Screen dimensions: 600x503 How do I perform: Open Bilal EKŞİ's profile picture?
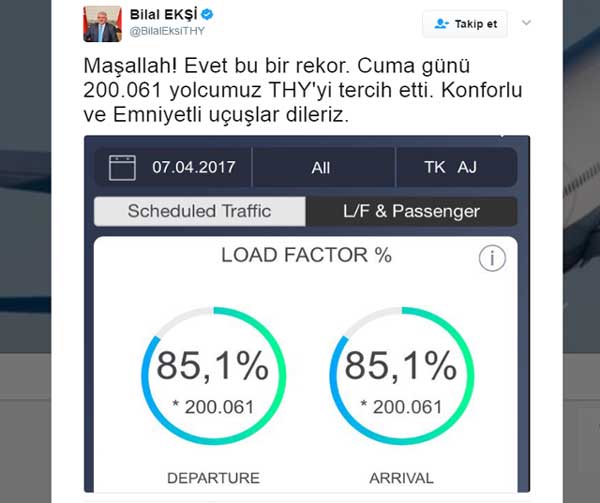pyautogui.click(x=102, y=23)
